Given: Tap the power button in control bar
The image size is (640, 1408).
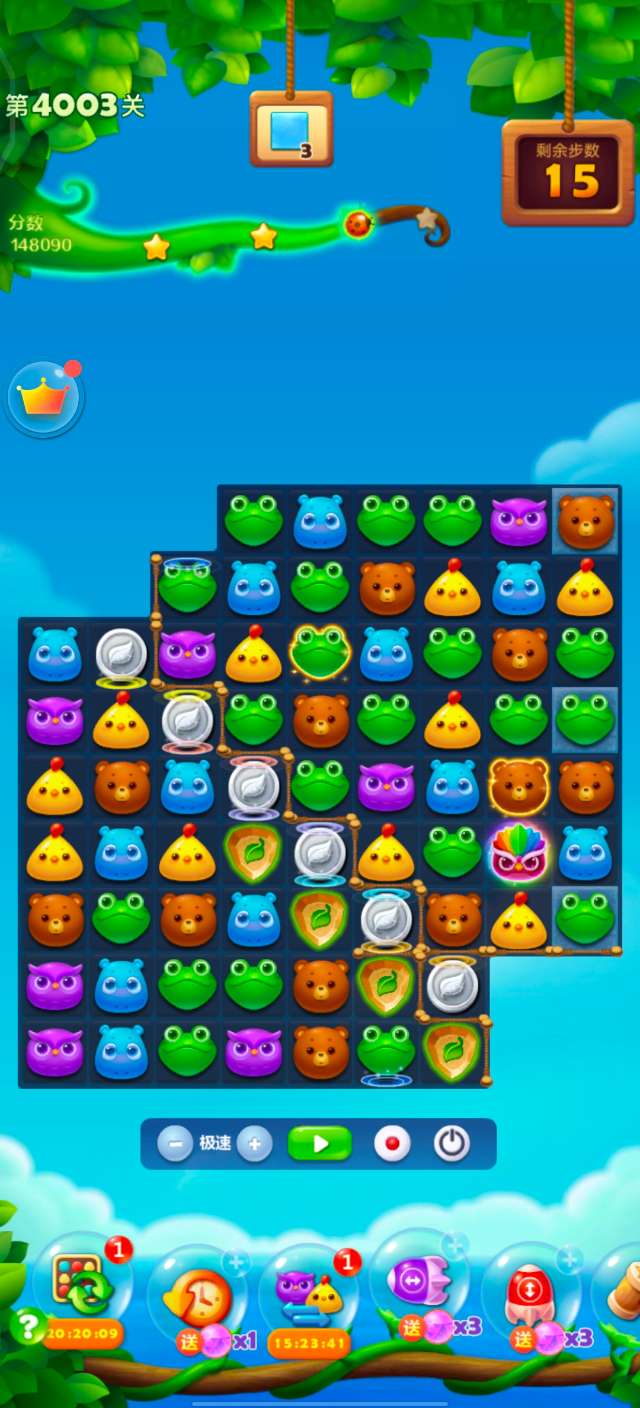Looking at the screenshot, I should point(451,1143).
